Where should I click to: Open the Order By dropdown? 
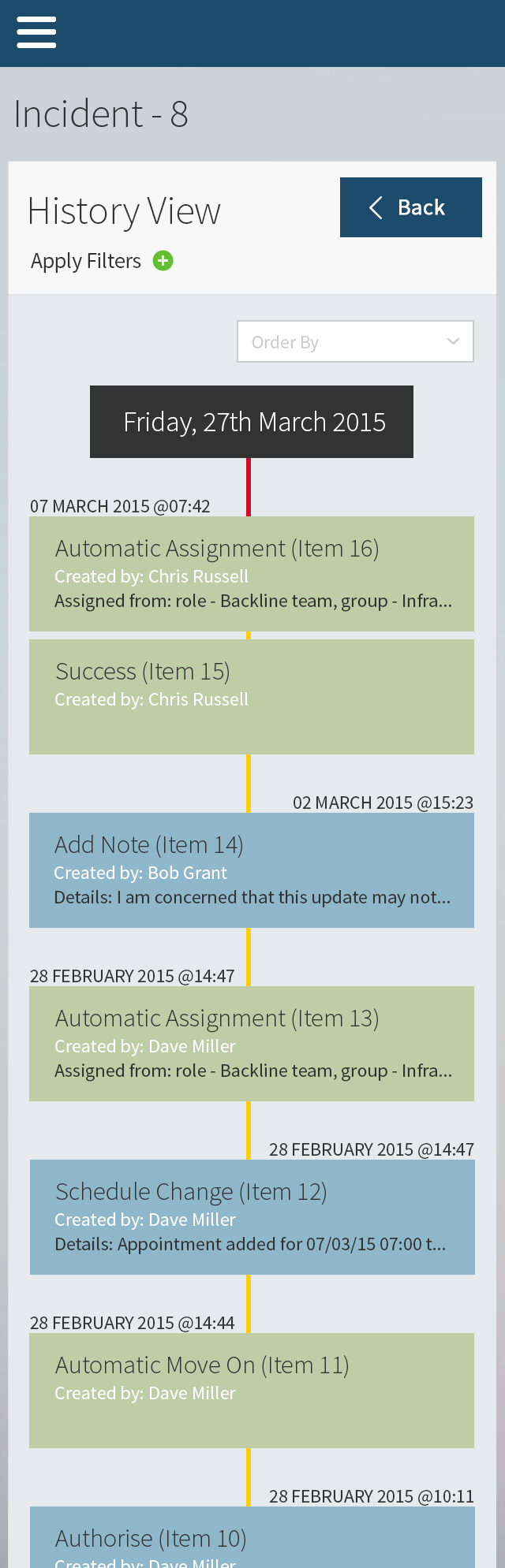[355, 341]
